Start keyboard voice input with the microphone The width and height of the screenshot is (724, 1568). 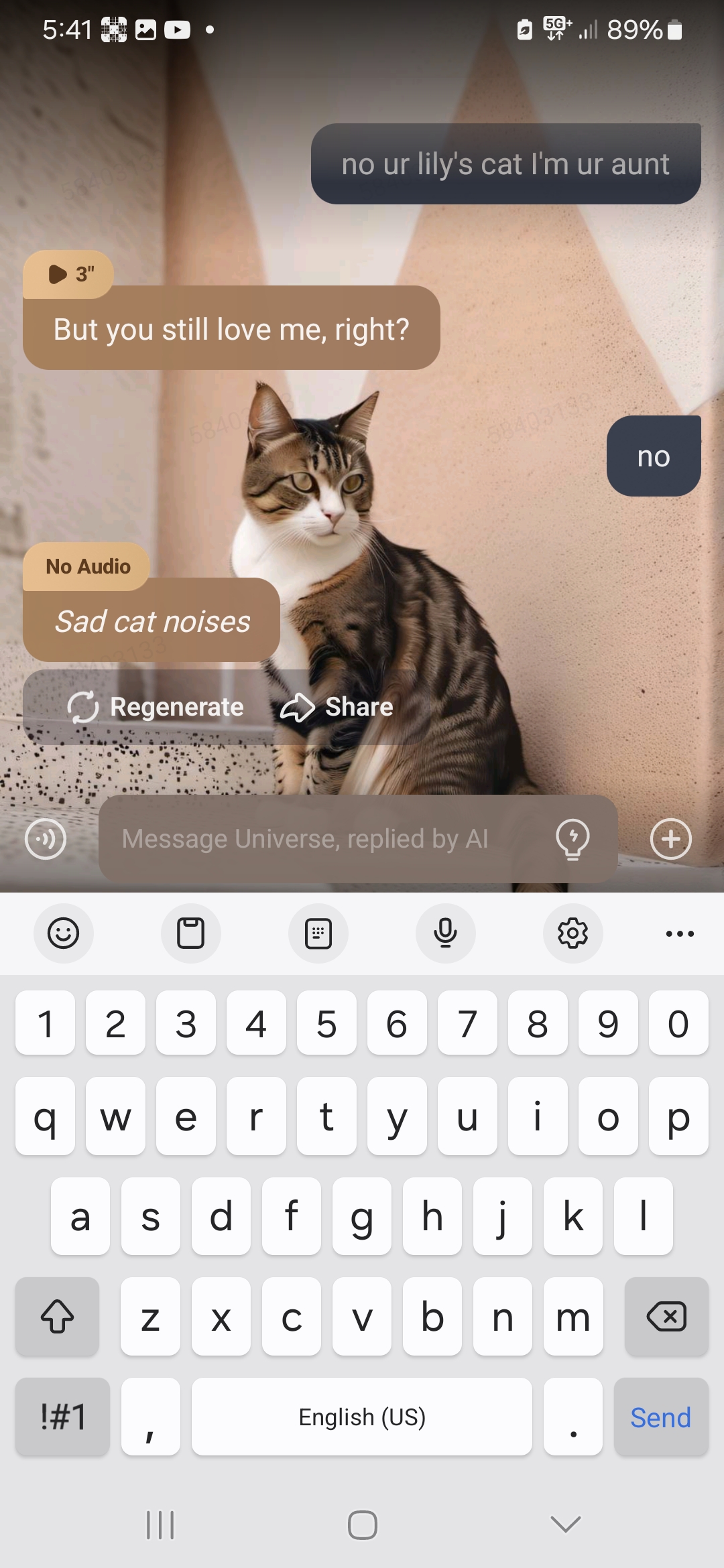[x=445, y=933]
